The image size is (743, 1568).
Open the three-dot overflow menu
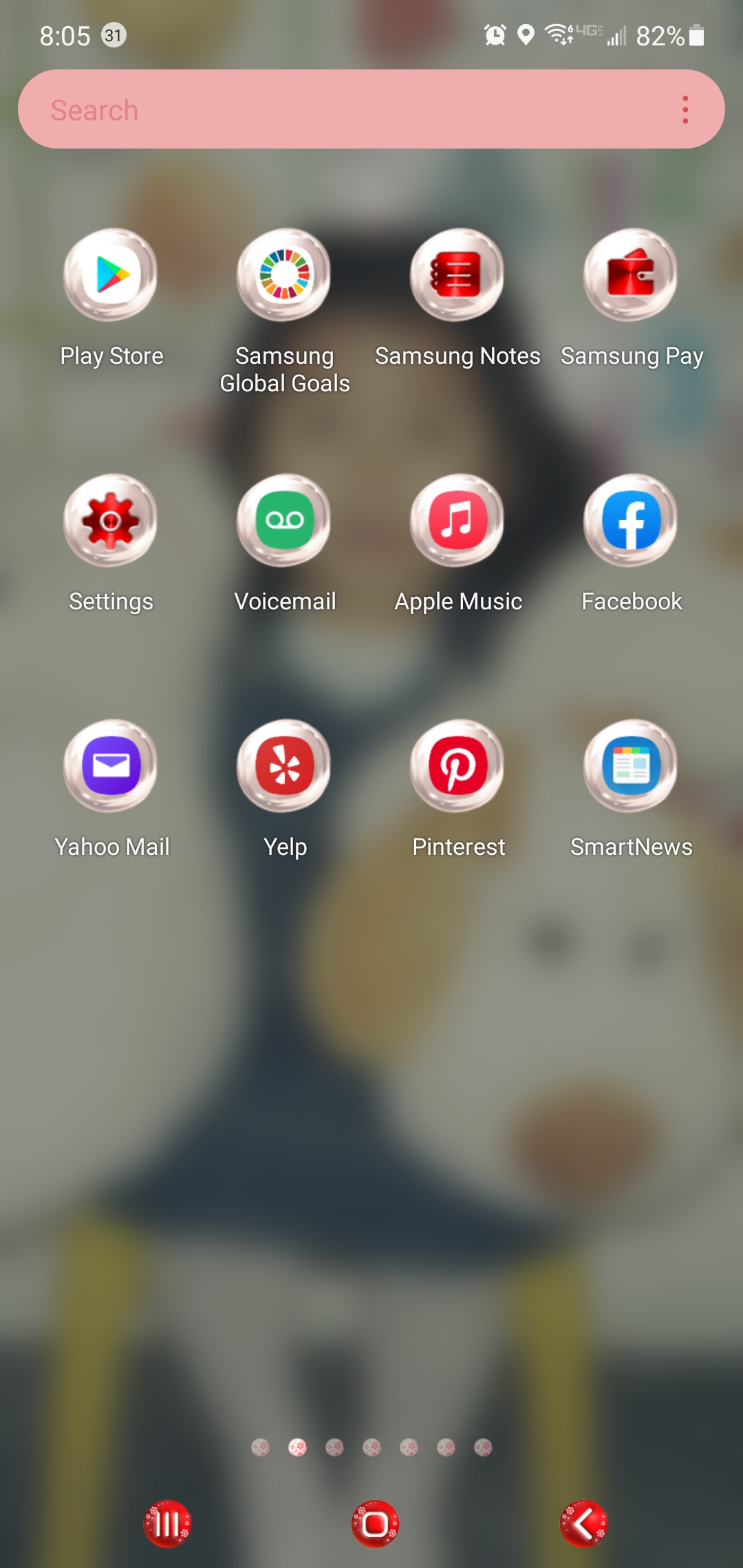pyautogui.click(x=685, y=110)
